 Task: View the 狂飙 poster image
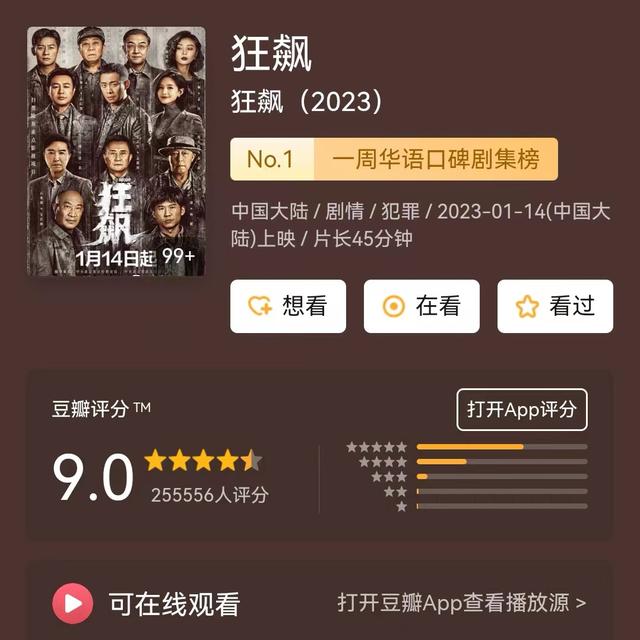tap(116, 152)
